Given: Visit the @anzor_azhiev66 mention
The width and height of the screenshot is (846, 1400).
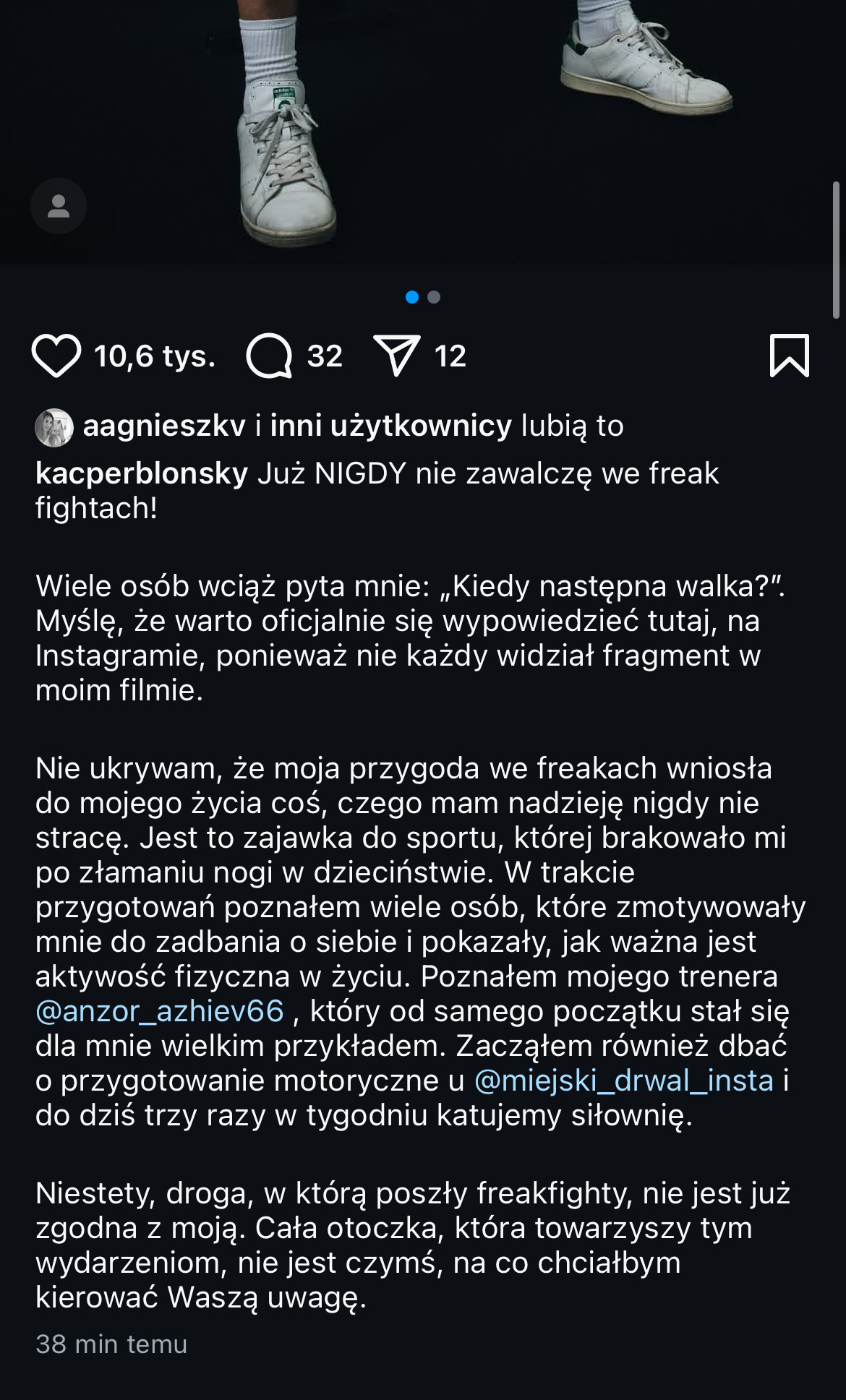Looking at the screenshot, I should pyautogui.click(x=160, y=1011).
